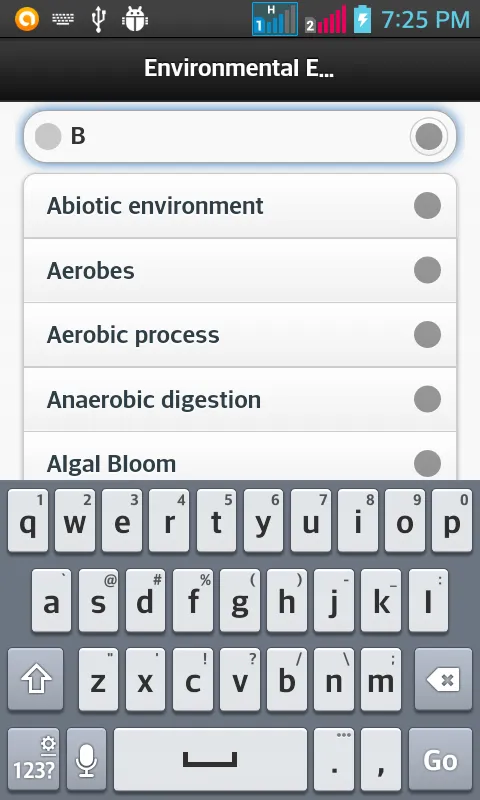
Task: Activate voice input microphone key
Action: pos(86,759)
